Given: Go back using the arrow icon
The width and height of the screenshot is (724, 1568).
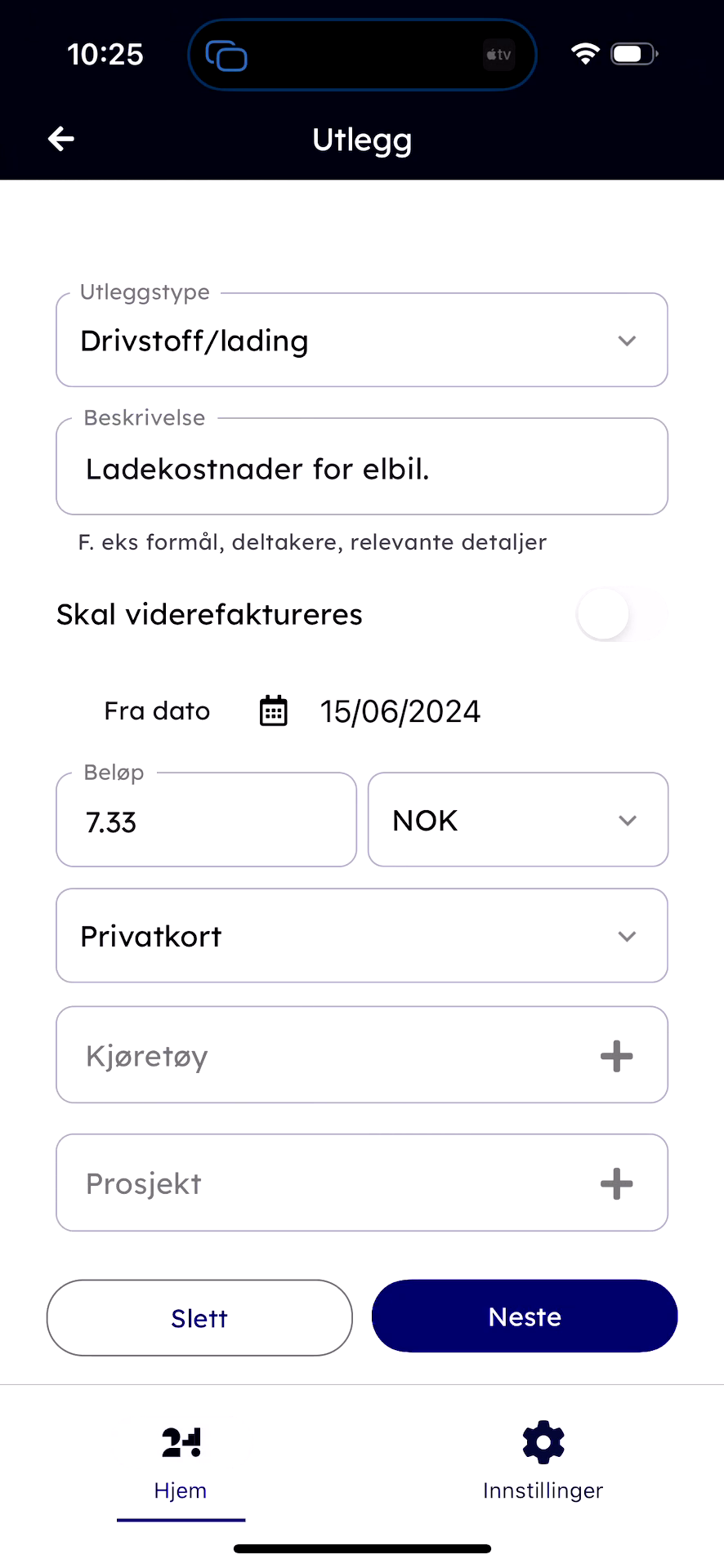Looking at the screenshot, I should [61, 140].
